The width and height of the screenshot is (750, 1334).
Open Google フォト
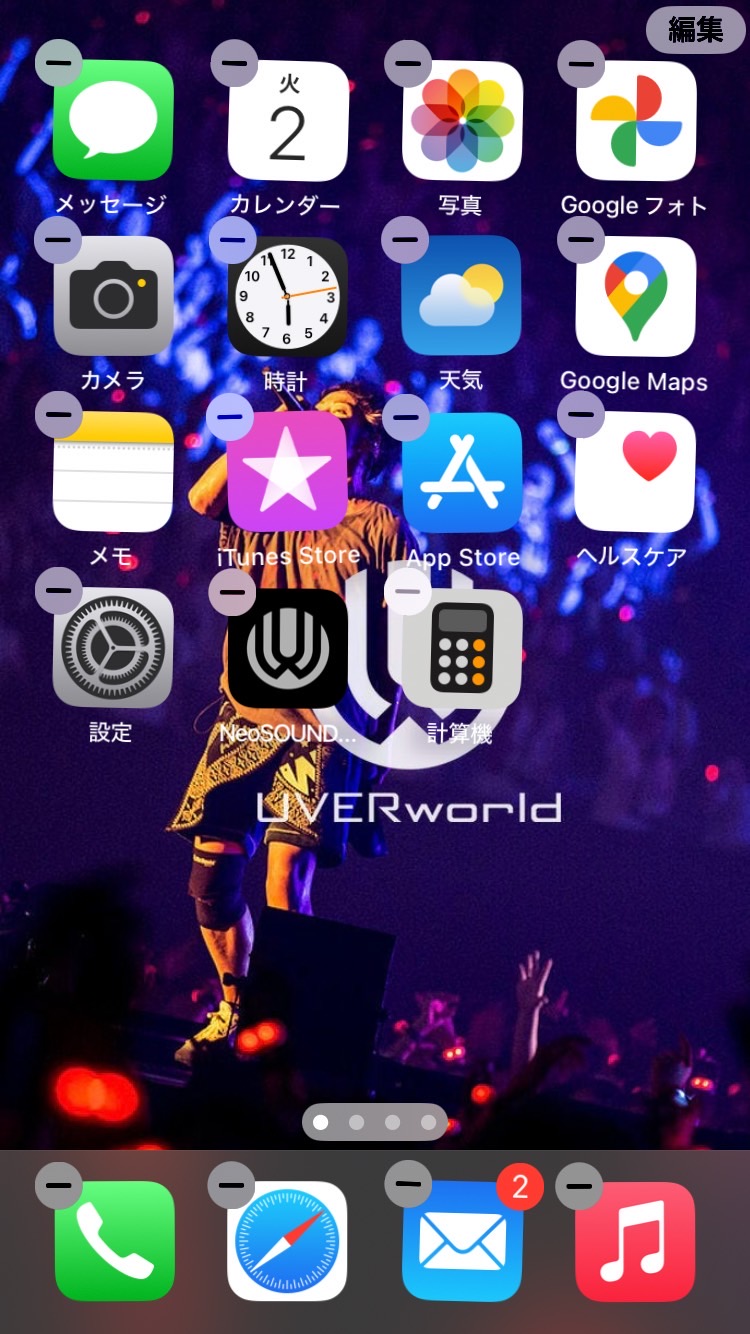tap(636, 121)
